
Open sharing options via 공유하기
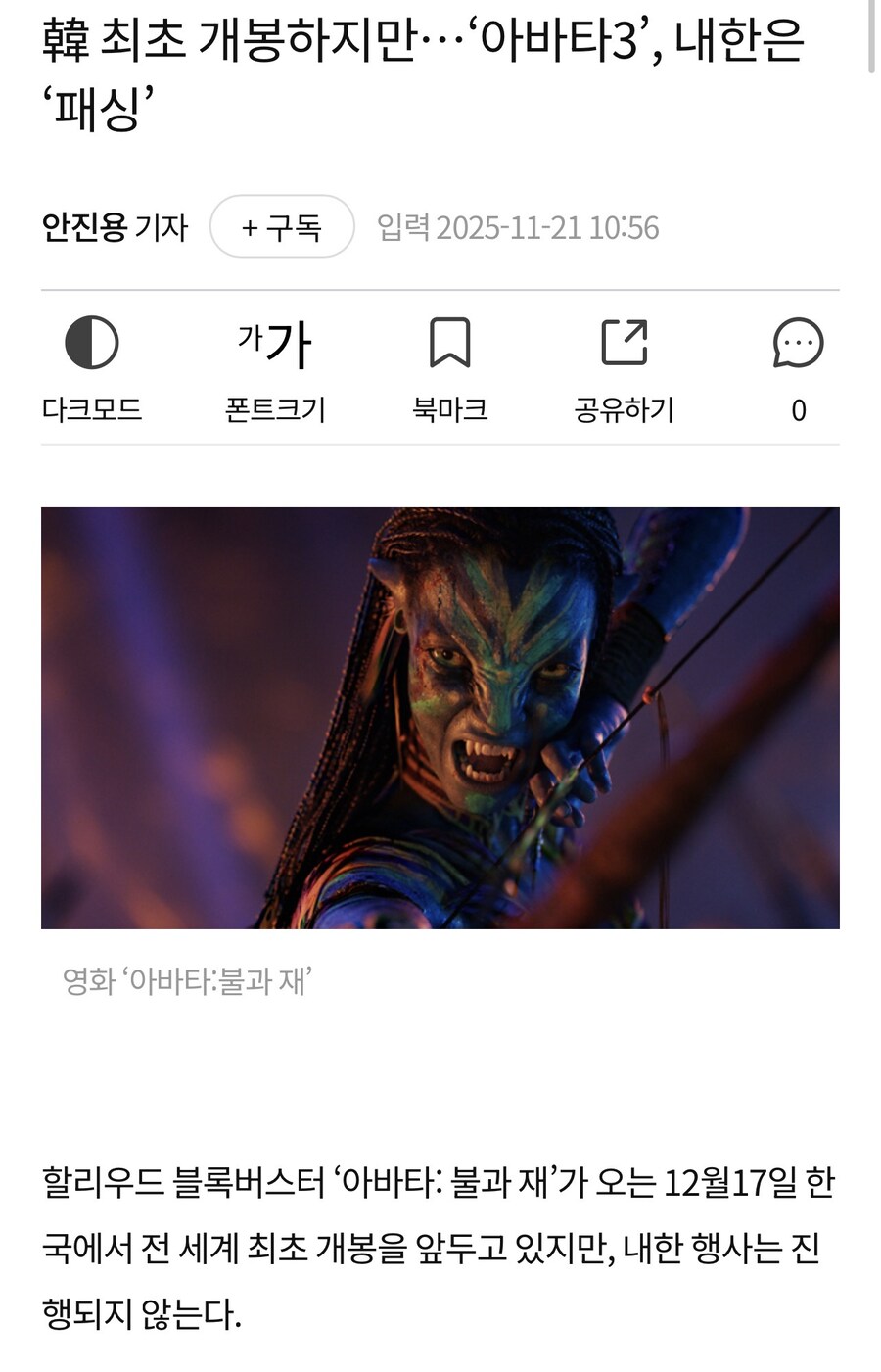[626, 372]
